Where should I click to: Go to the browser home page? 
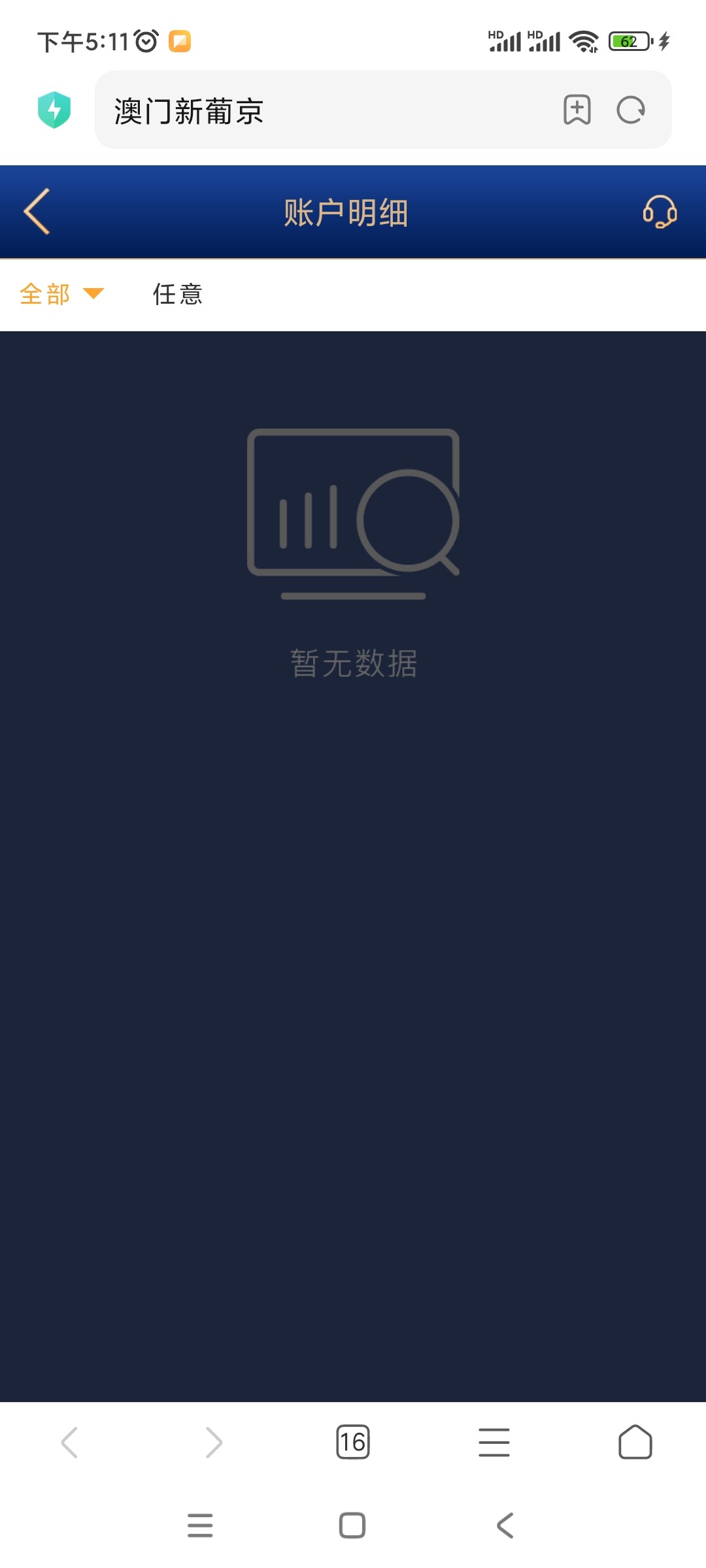(x=635, y=1442)
